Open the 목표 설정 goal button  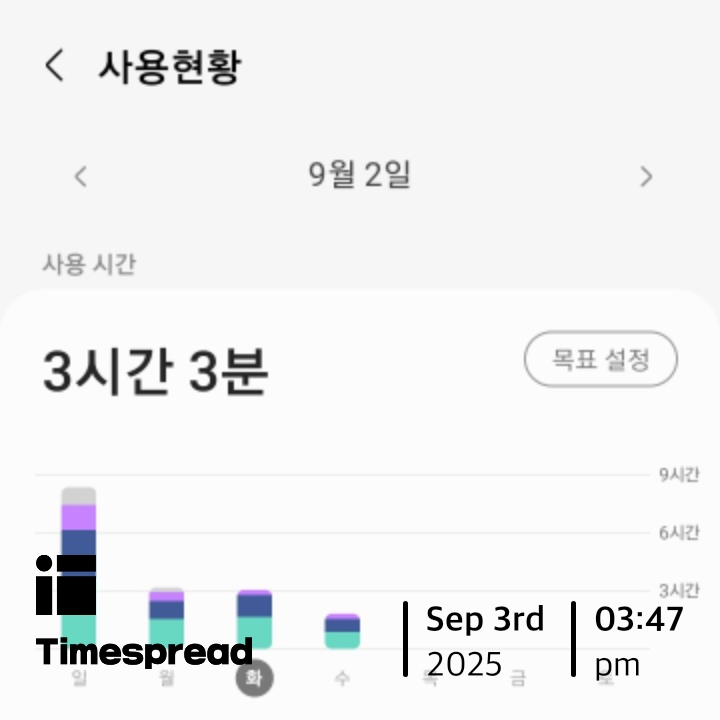point(600,359)
